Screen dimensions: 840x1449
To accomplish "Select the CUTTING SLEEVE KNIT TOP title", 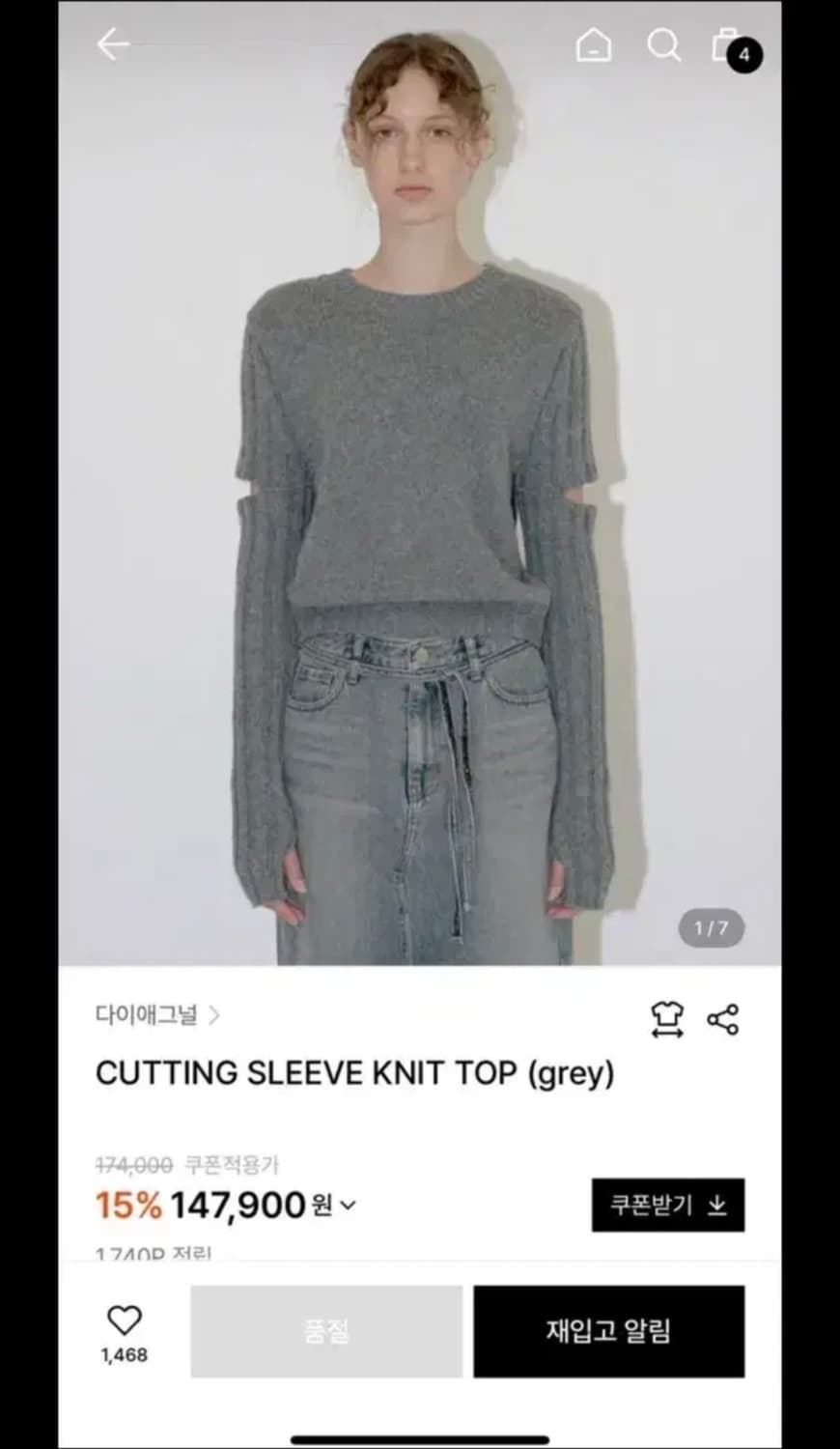I will (355, 1073).
